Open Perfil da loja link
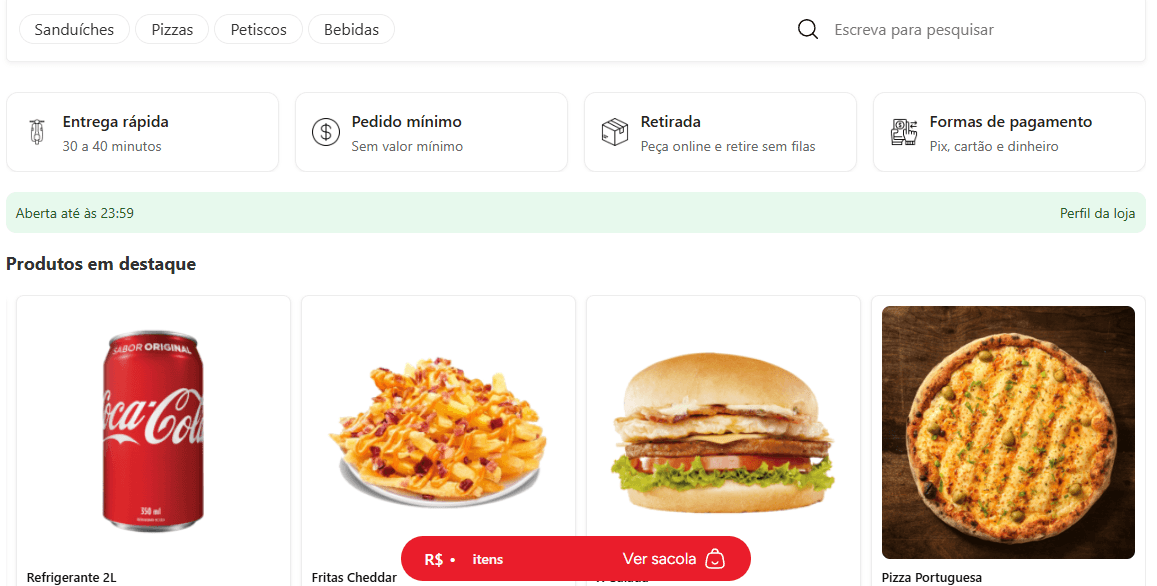Screen dimensions: 1157x586 click(1097, 213)
